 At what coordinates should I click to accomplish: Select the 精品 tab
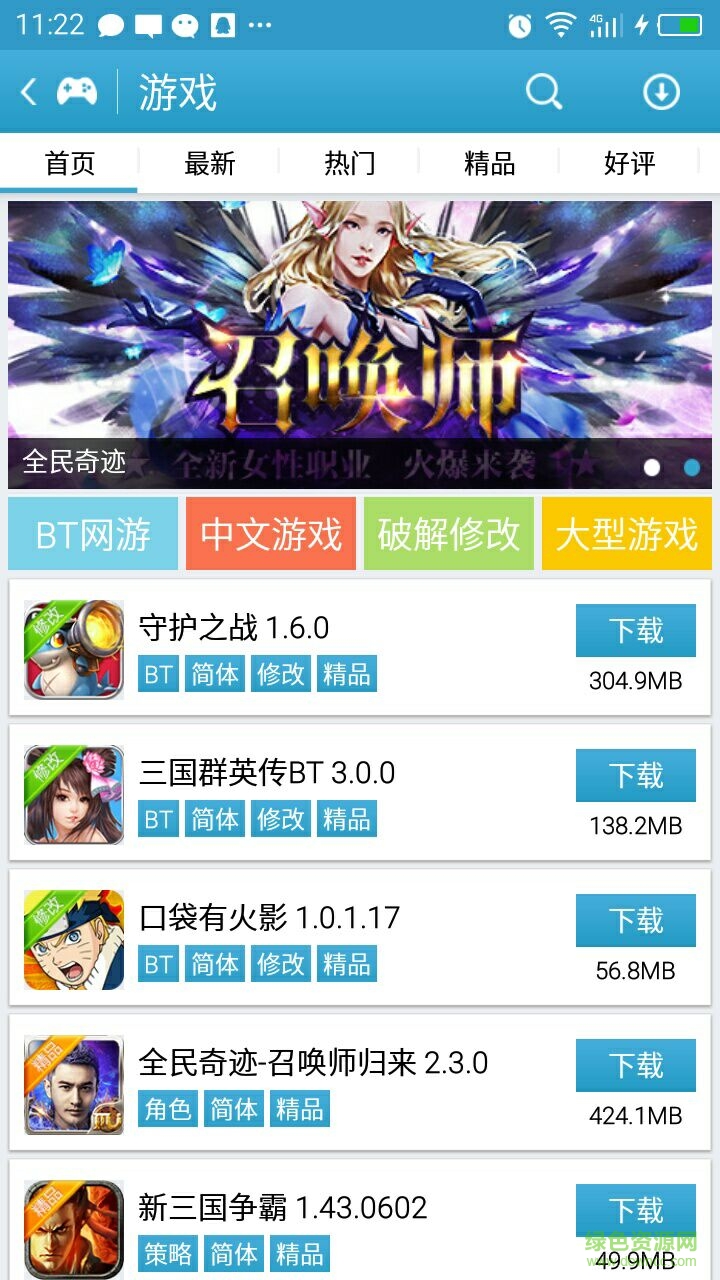(489, 163)
